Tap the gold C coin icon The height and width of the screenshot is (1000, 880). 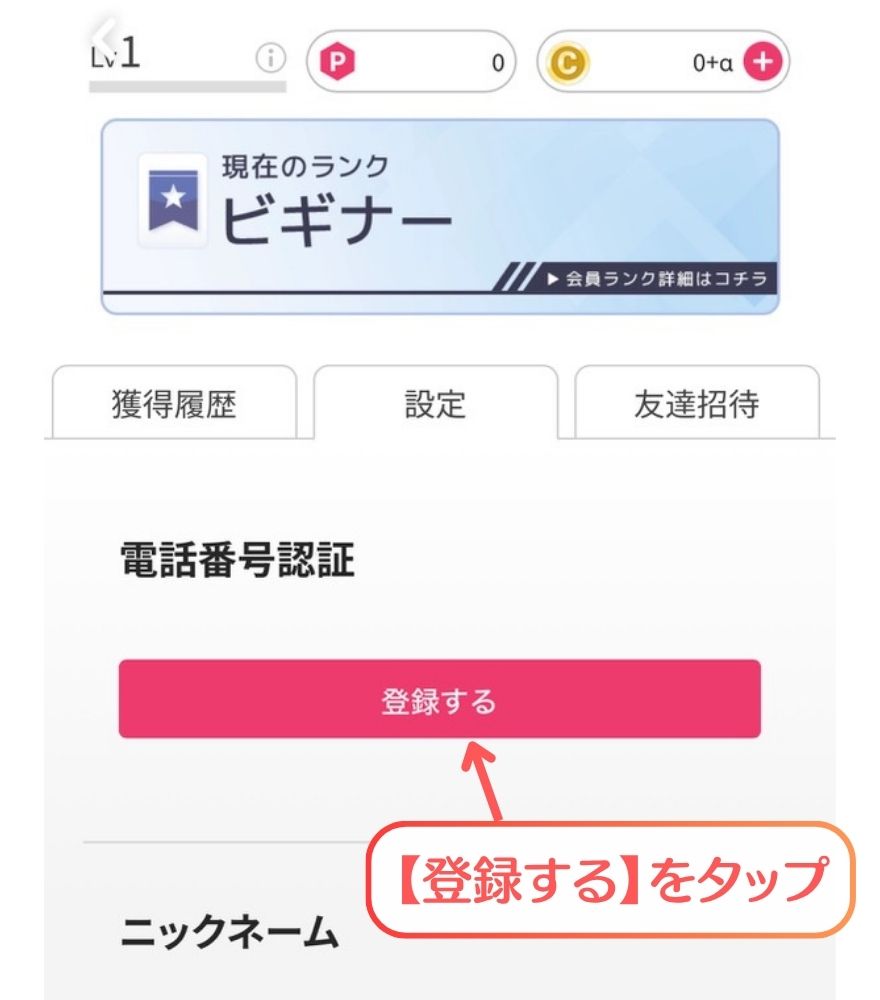click(x=569, y=60)
